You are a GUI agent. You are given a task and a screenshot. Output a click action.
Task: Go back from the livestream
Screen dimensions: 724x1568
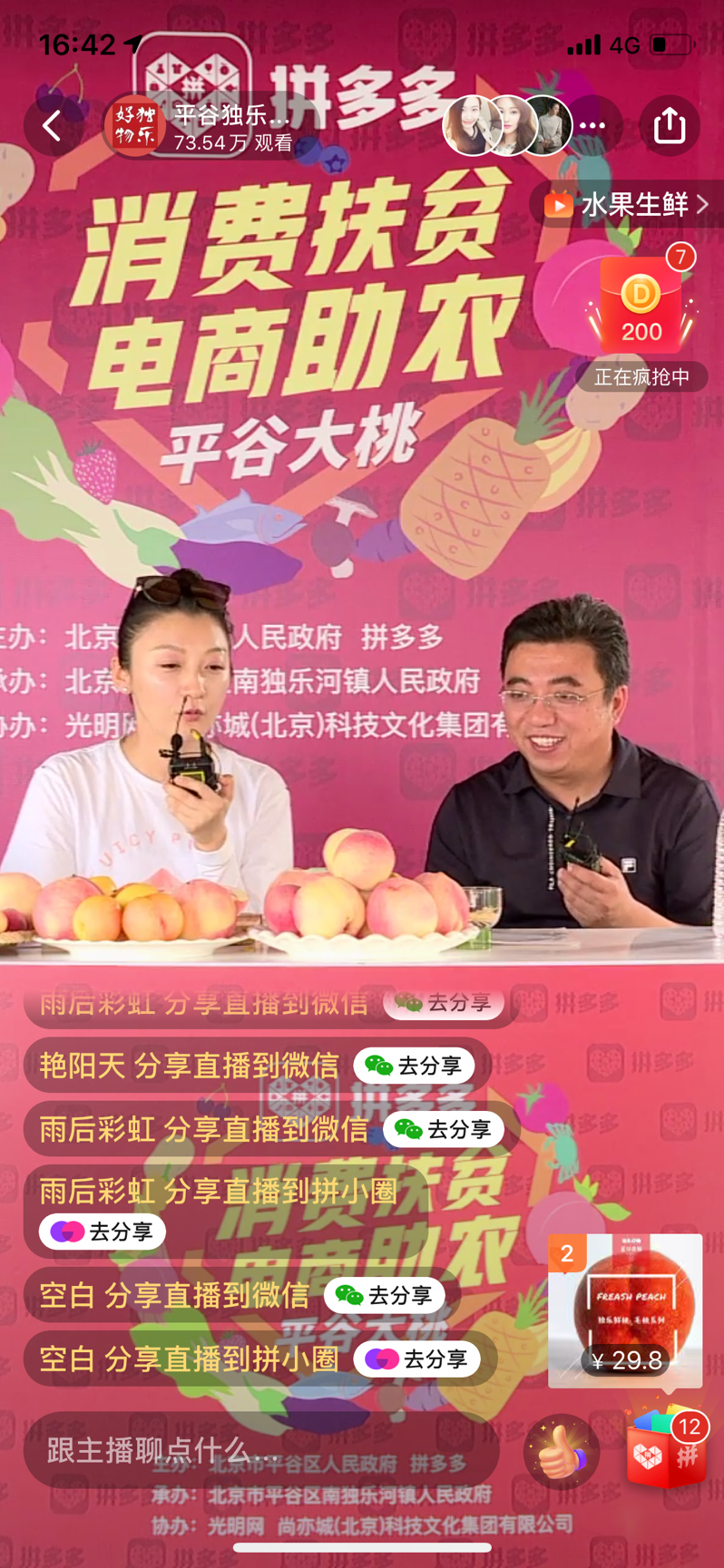click(x=53, y=126)
